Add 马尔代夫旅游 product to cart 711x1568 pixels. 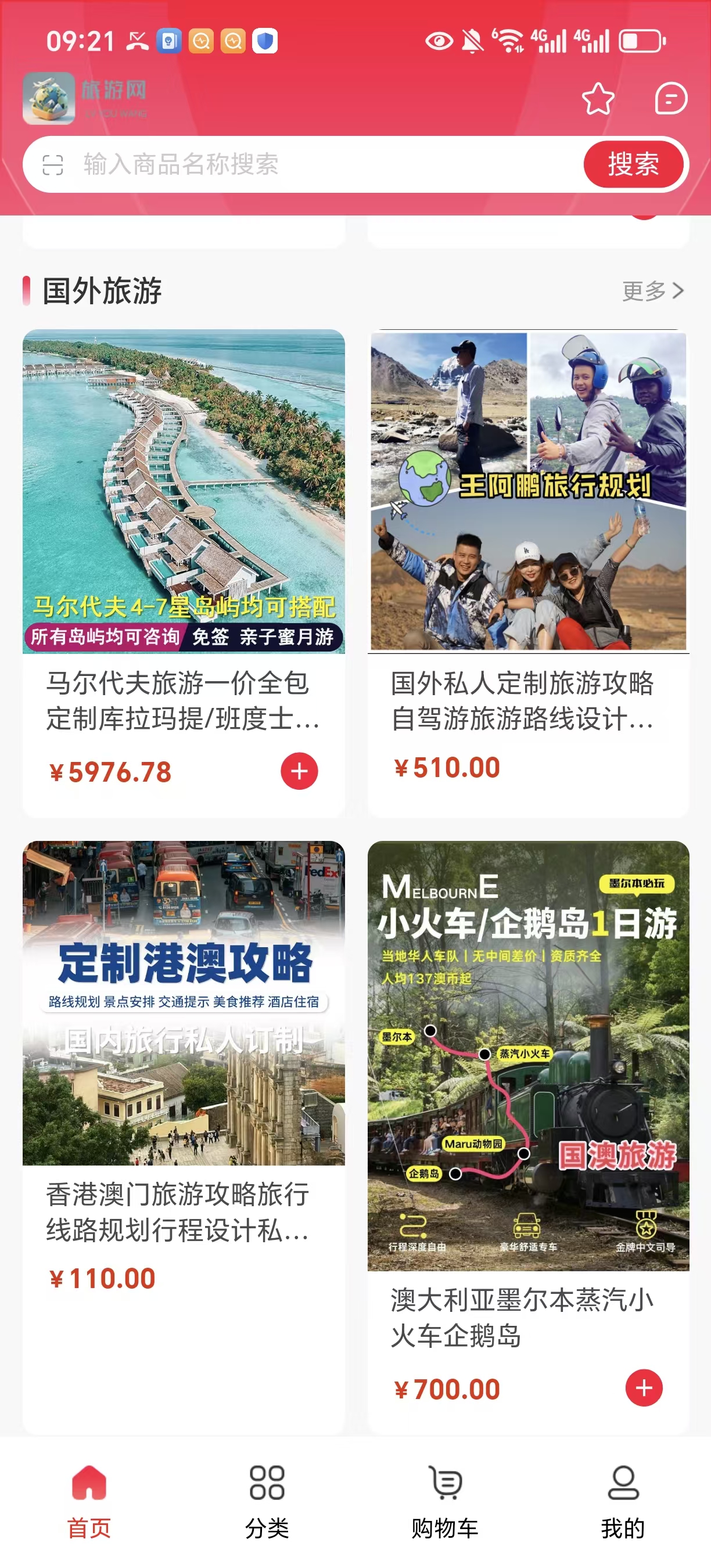[299, 771]
